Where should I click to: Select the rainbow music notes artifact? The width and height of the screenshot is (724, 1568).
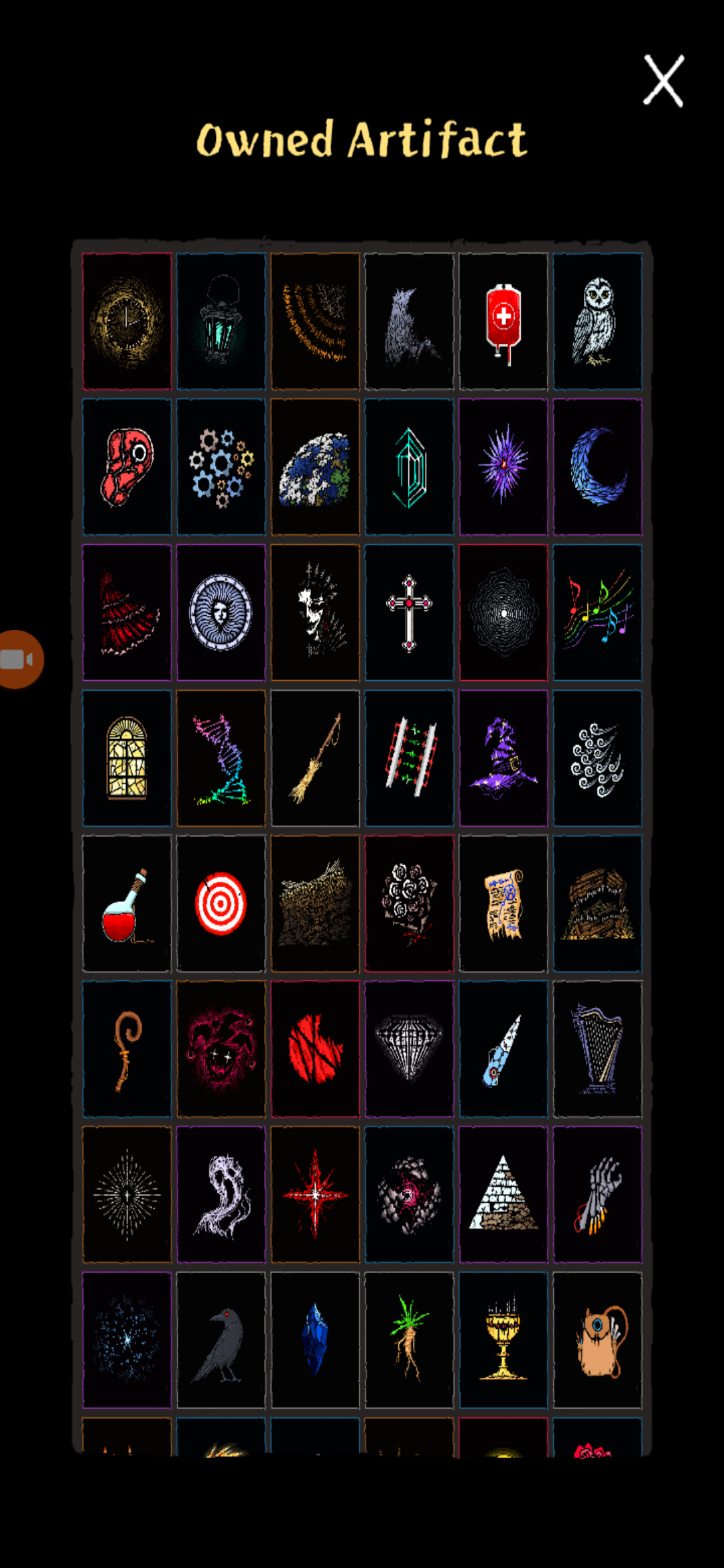point(597,612)
